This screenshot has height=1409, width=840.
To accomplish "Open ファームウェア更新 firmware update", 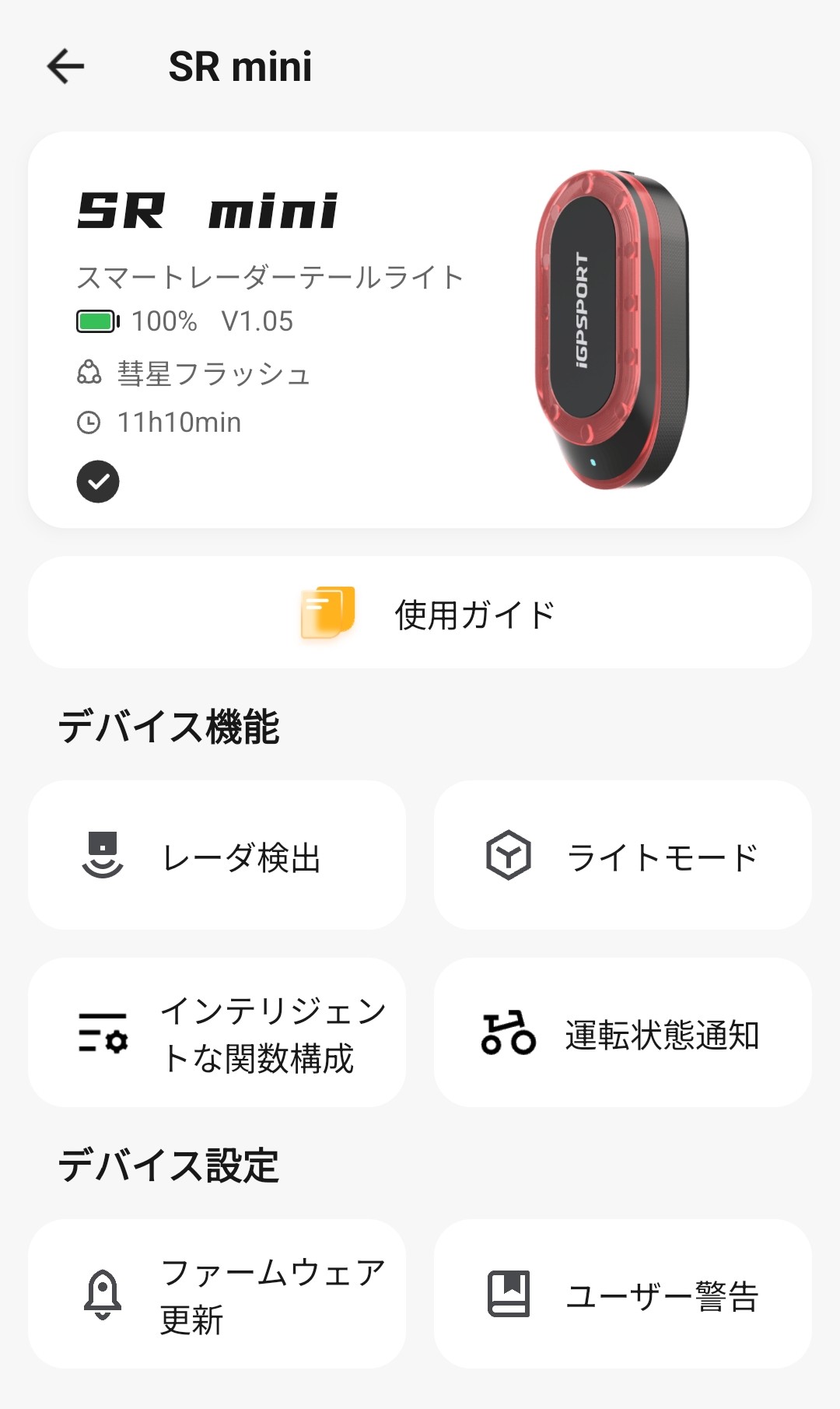I will pos(217,1294).
